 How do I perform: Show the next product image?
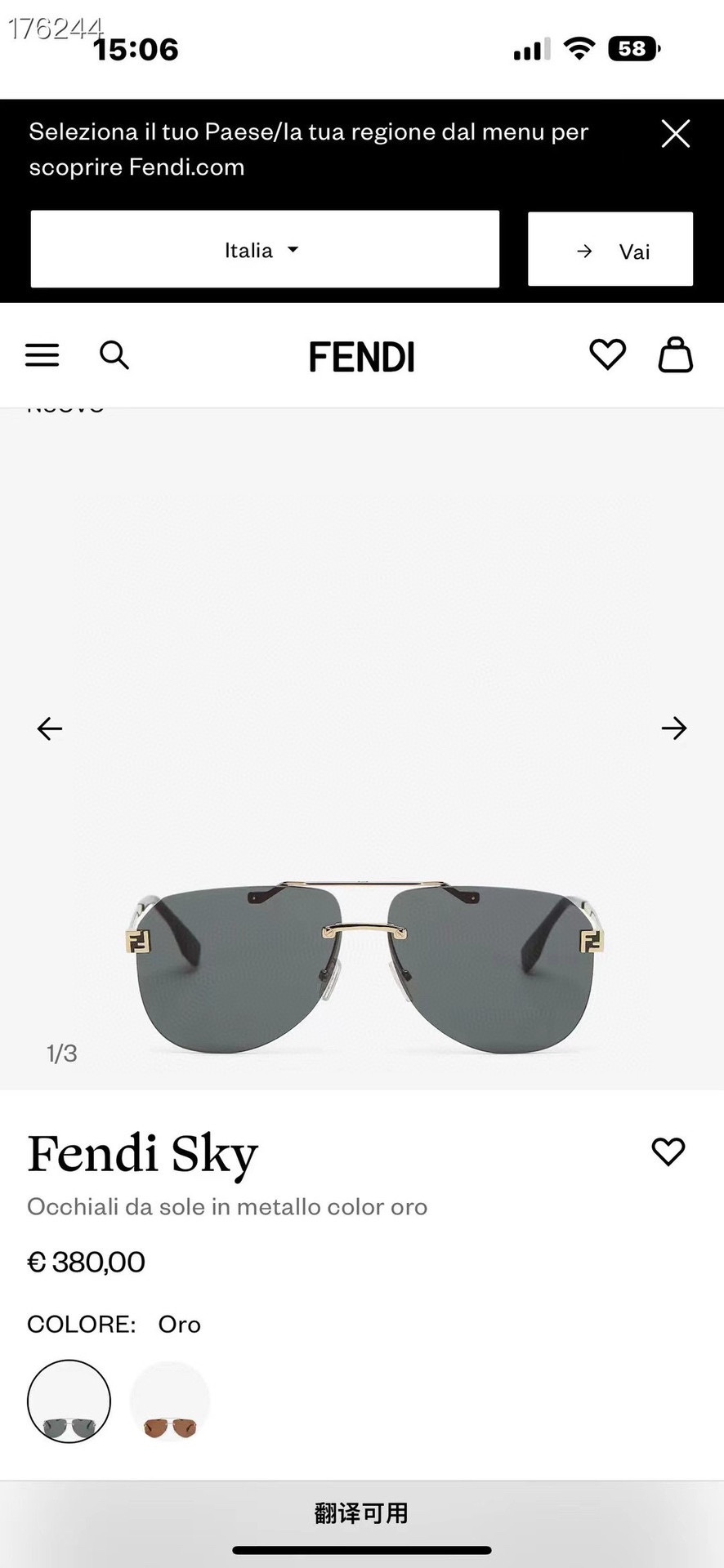point(674,728)
